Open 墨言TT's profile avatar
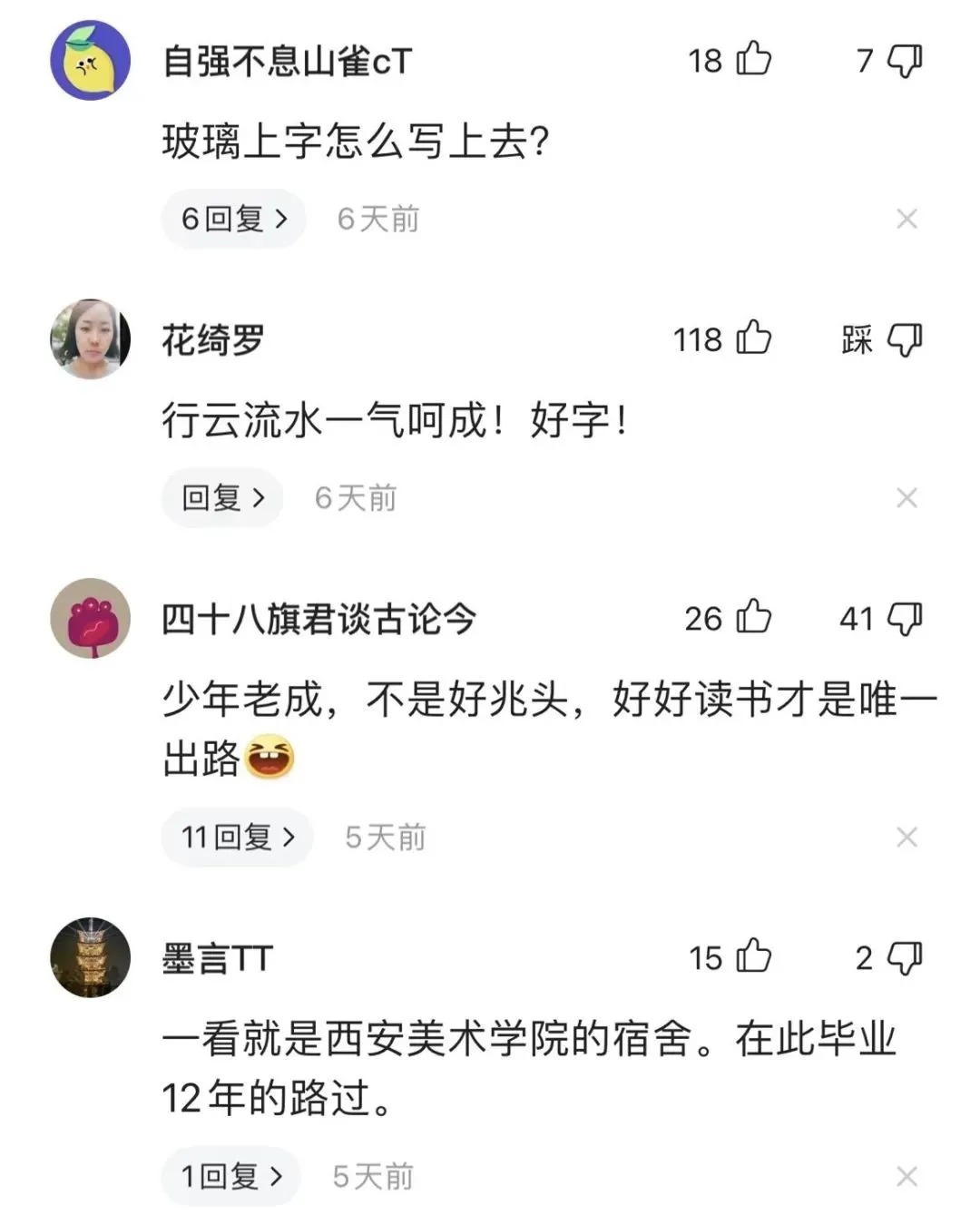The width and height of the screenshot is (980, 1225). coord(90,957)
